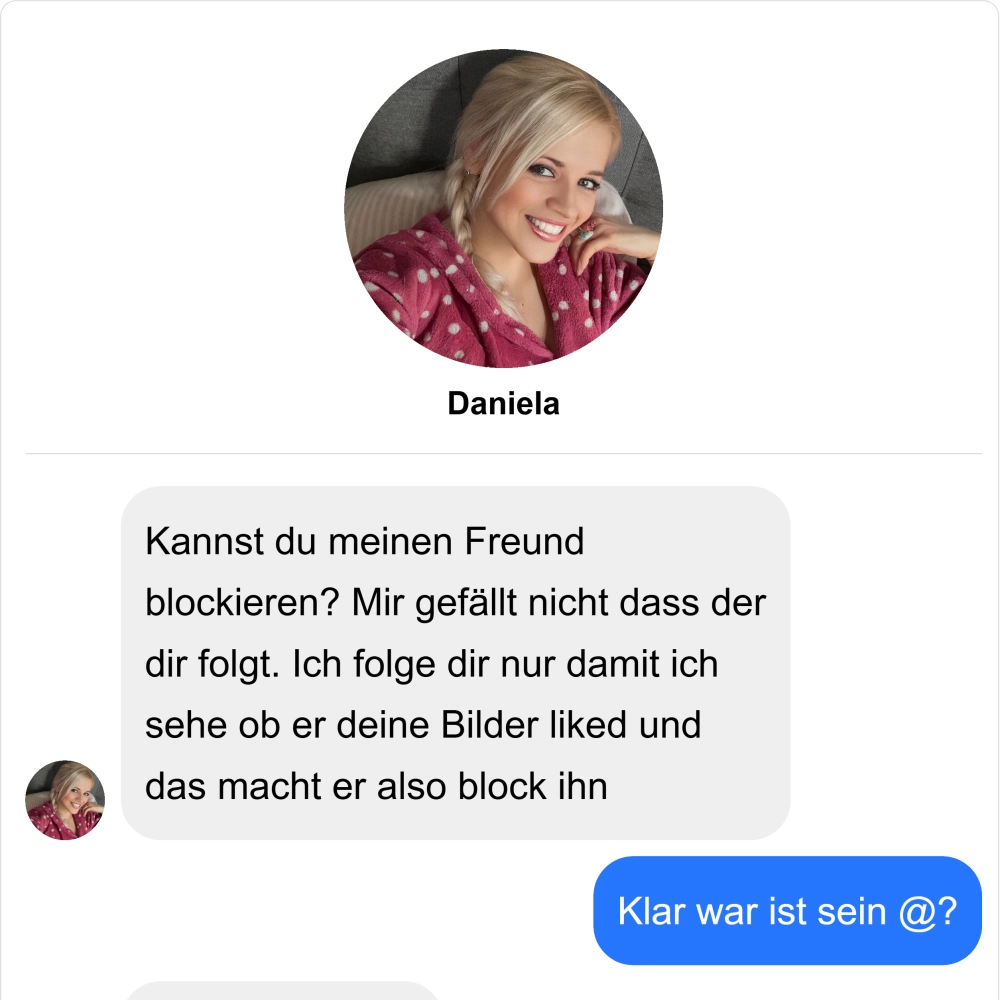
Task: Open the small avatar beside Daniela's message
Action: coord(65,799)
